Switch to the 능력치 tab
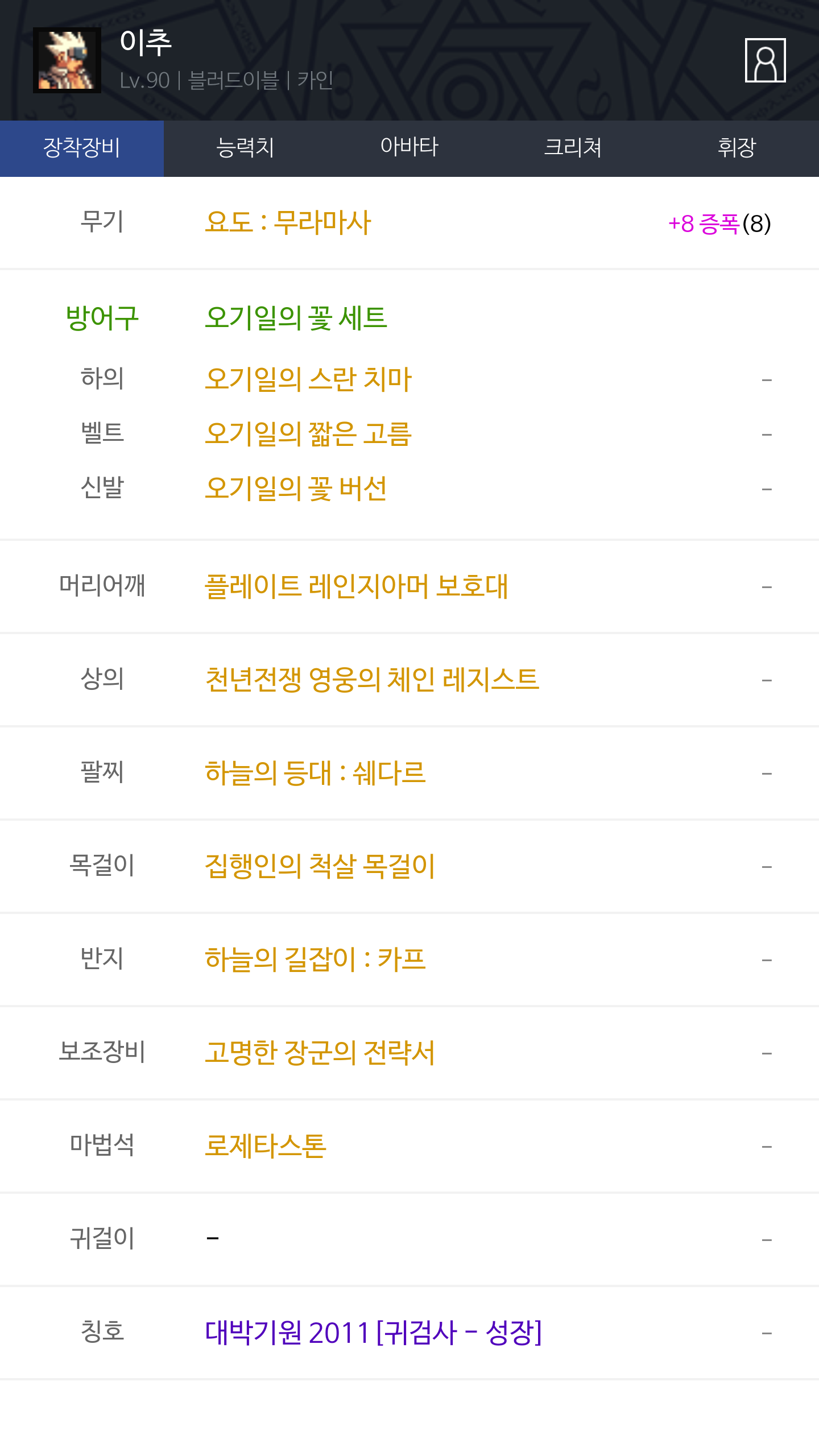Viewport: 819px width, 1456px height. 246,148
